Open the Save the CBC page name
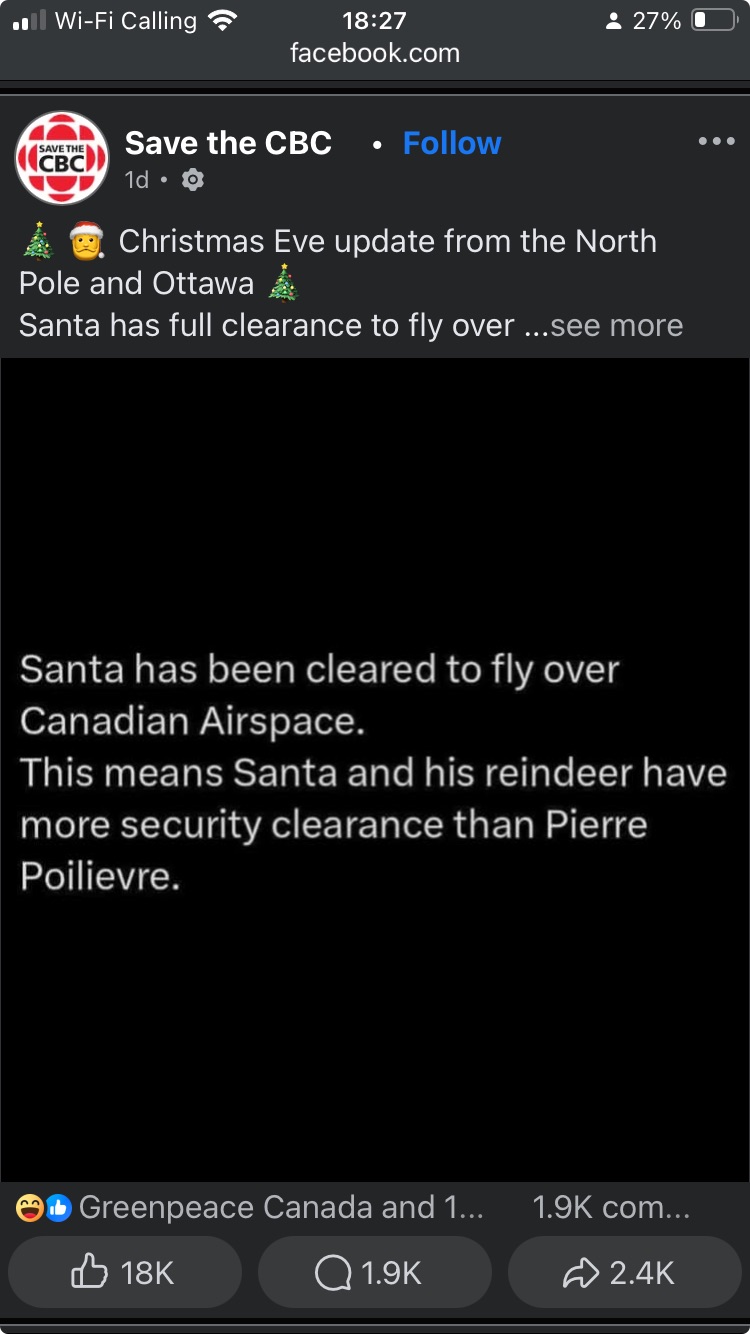This screenshot has height=1334, width=750. click(x=228, y=143)
